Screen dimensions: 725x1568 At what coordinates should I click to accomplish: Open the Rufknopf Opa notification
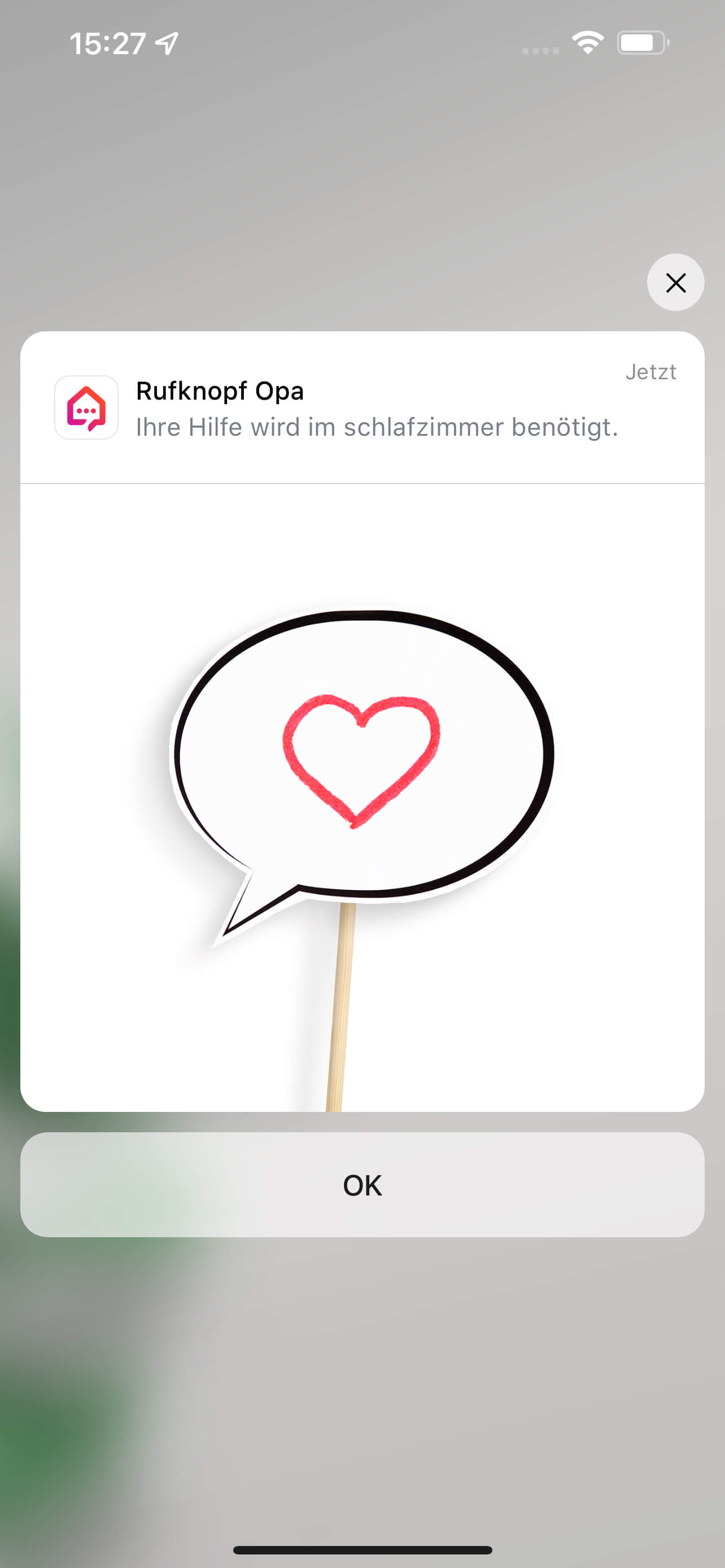coord(362,408)
